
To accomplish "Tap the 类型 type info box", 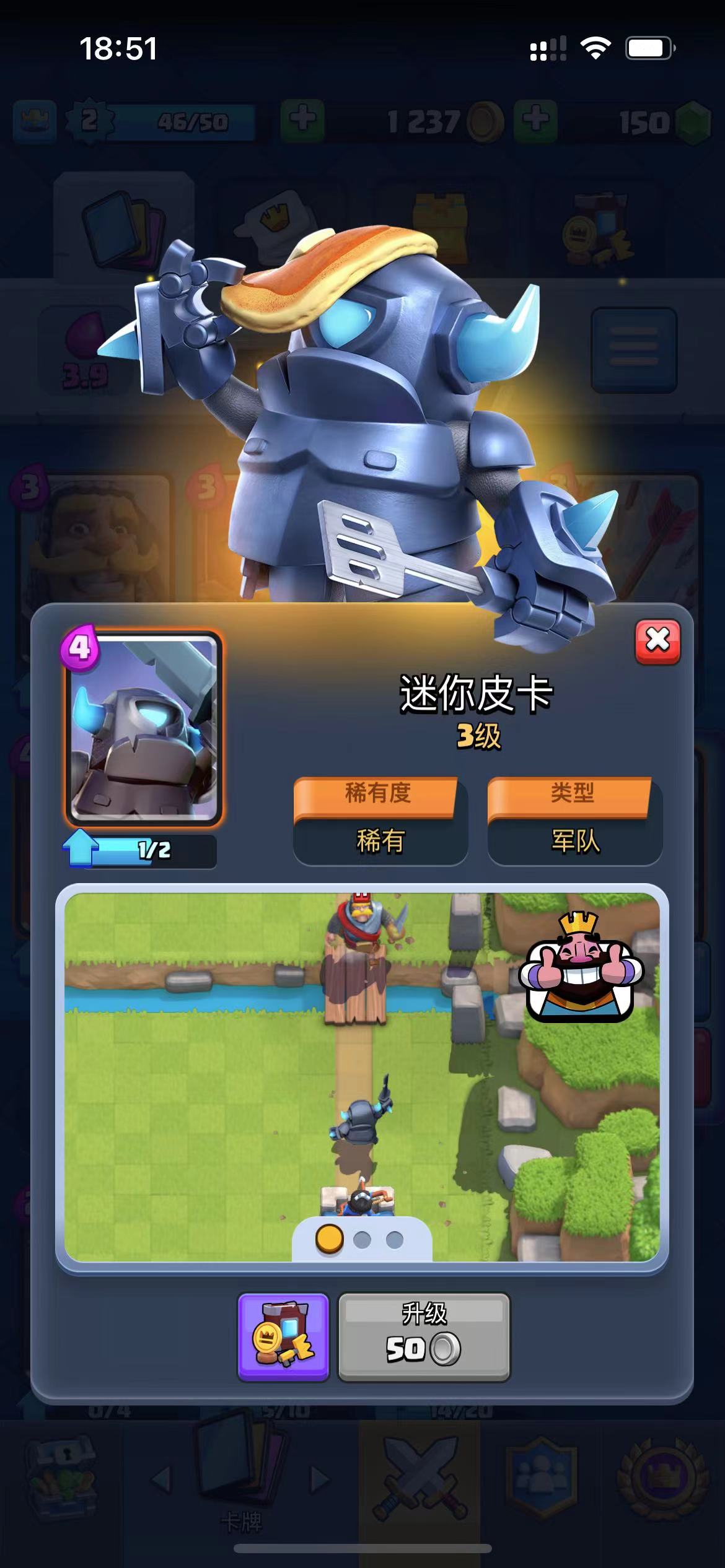I will pos(574,821).
